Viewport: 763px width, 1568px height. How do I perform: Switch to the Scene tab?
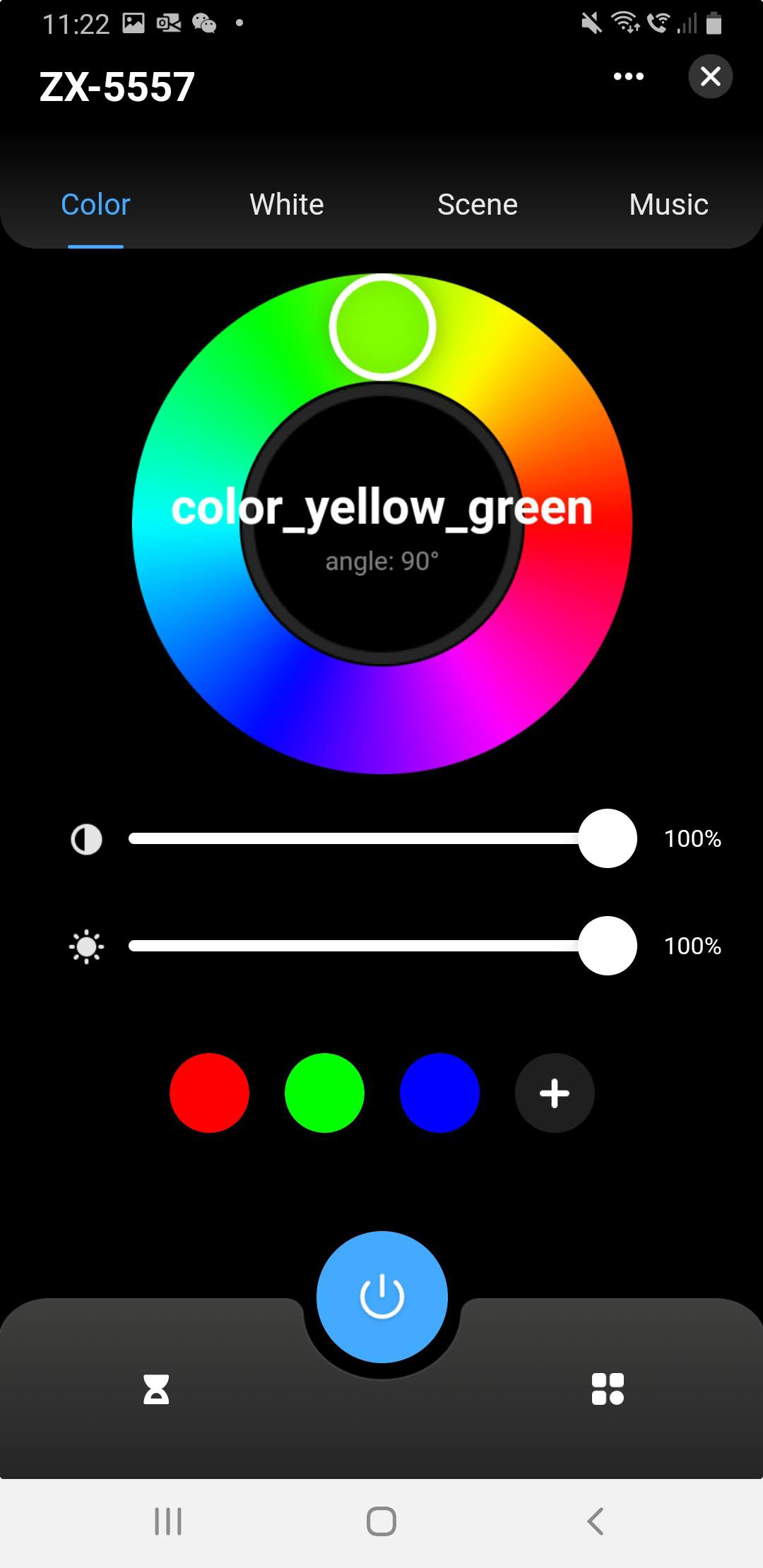[477, 205]
